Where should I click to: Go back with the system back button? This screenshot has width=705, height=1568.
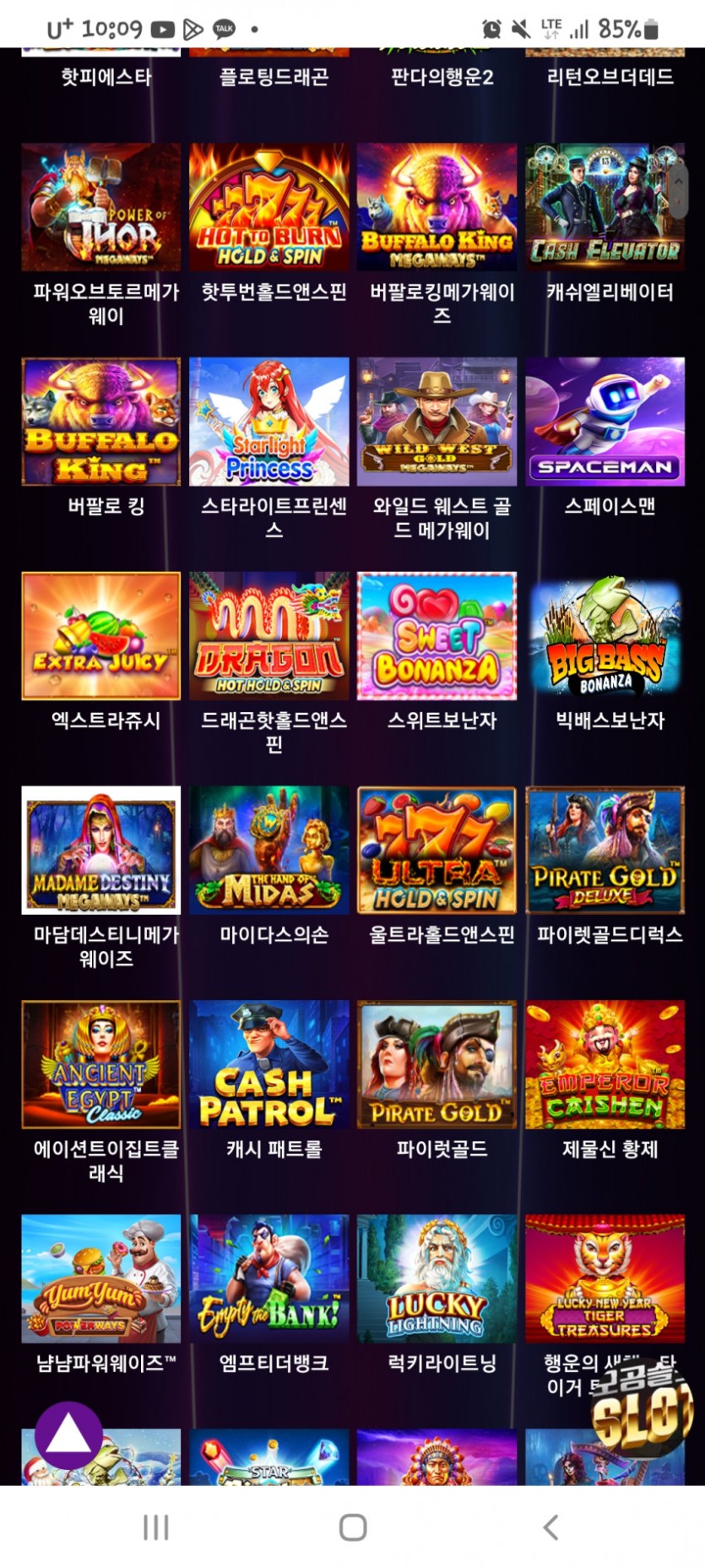(550, 1527)
